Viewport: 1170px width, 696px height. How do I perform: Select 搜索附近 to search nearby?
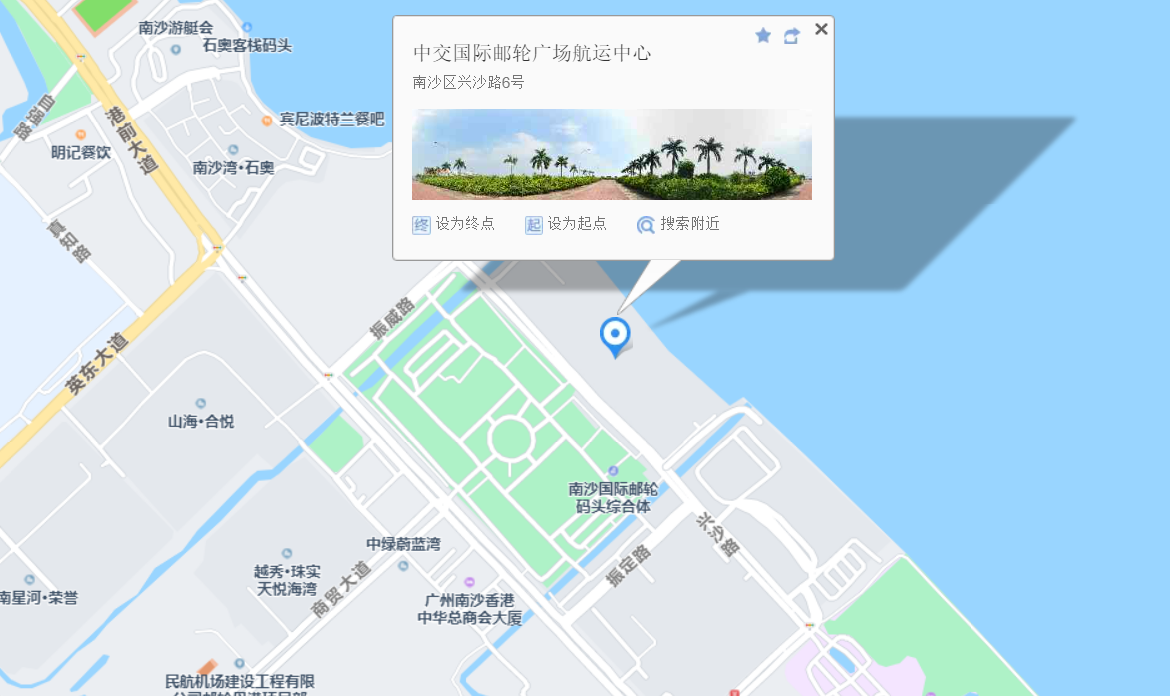point(679,224)
